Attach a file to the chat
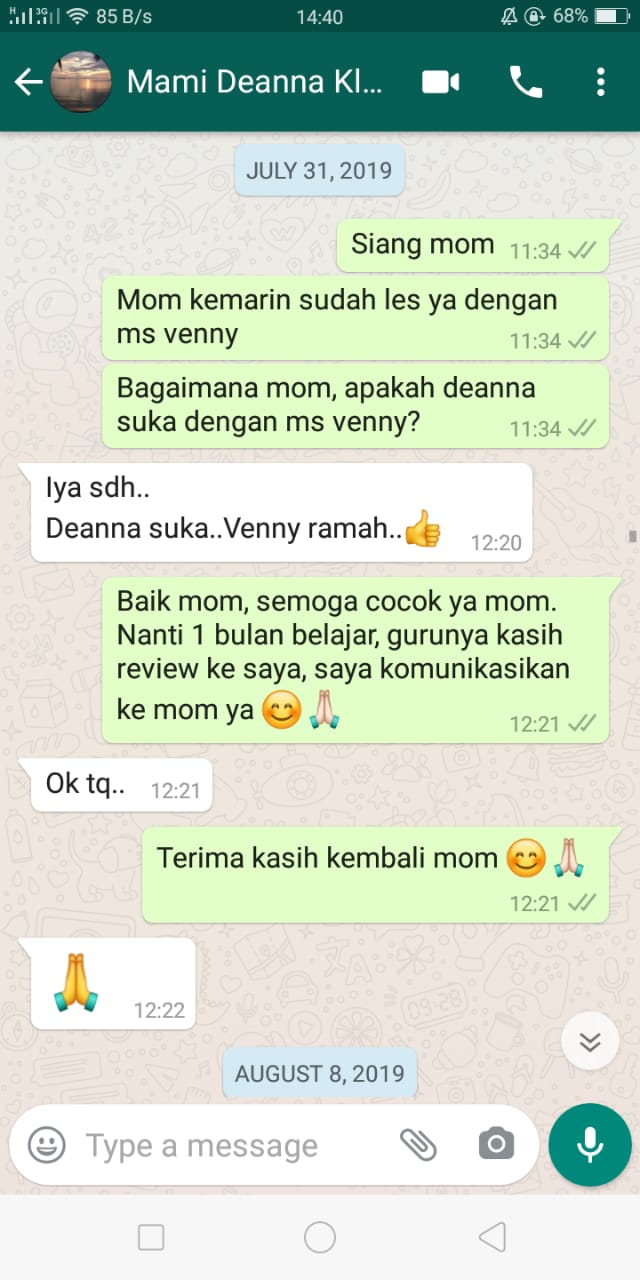This screenshot has height=1280, width=640. pyautogui.click(x=419, y=1144)
